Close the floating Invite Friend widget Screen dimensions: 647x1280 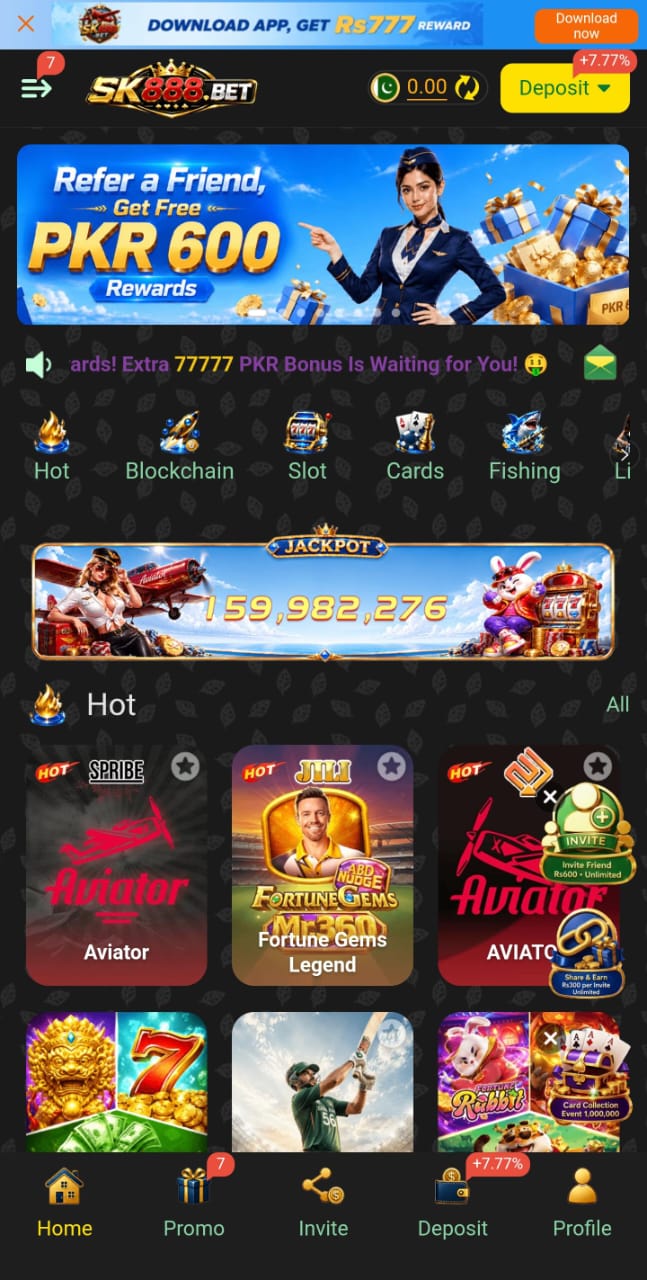coord(549,797)
